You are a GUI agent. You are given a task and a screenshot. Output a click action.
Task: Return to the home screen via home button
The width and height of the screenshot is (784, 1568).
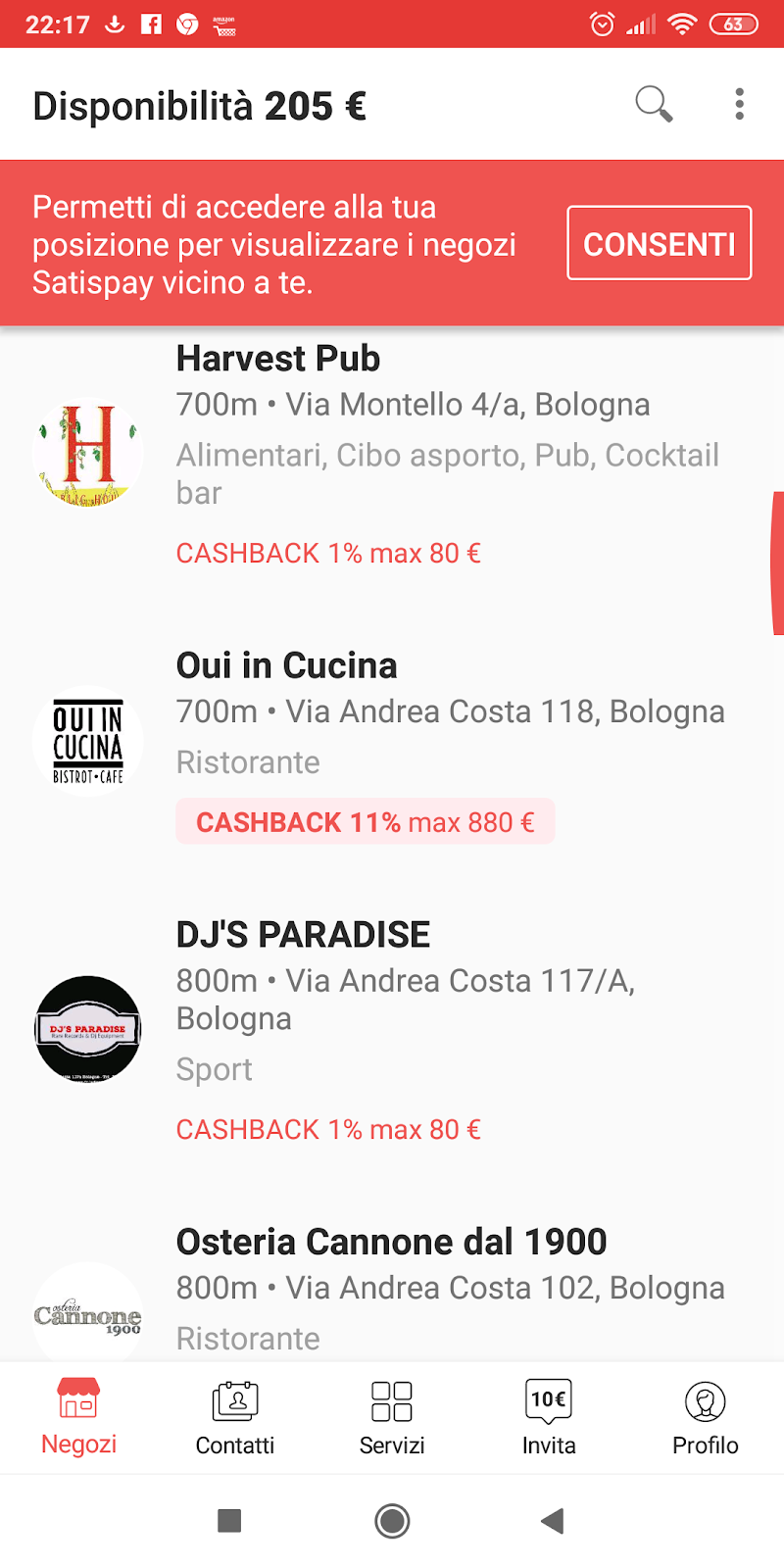click(x=392, y=1521)
